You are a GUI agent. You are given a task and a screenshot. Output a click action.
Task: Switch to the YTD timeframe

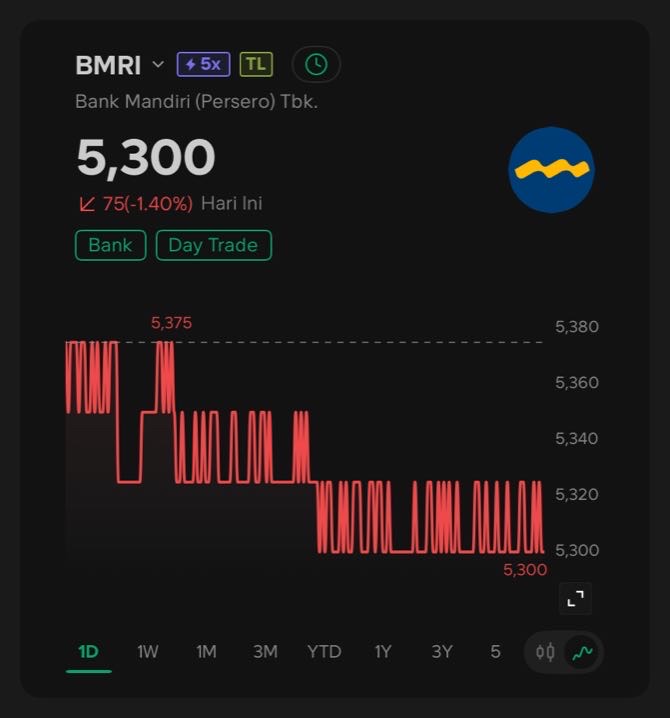(x=324, y=652)
